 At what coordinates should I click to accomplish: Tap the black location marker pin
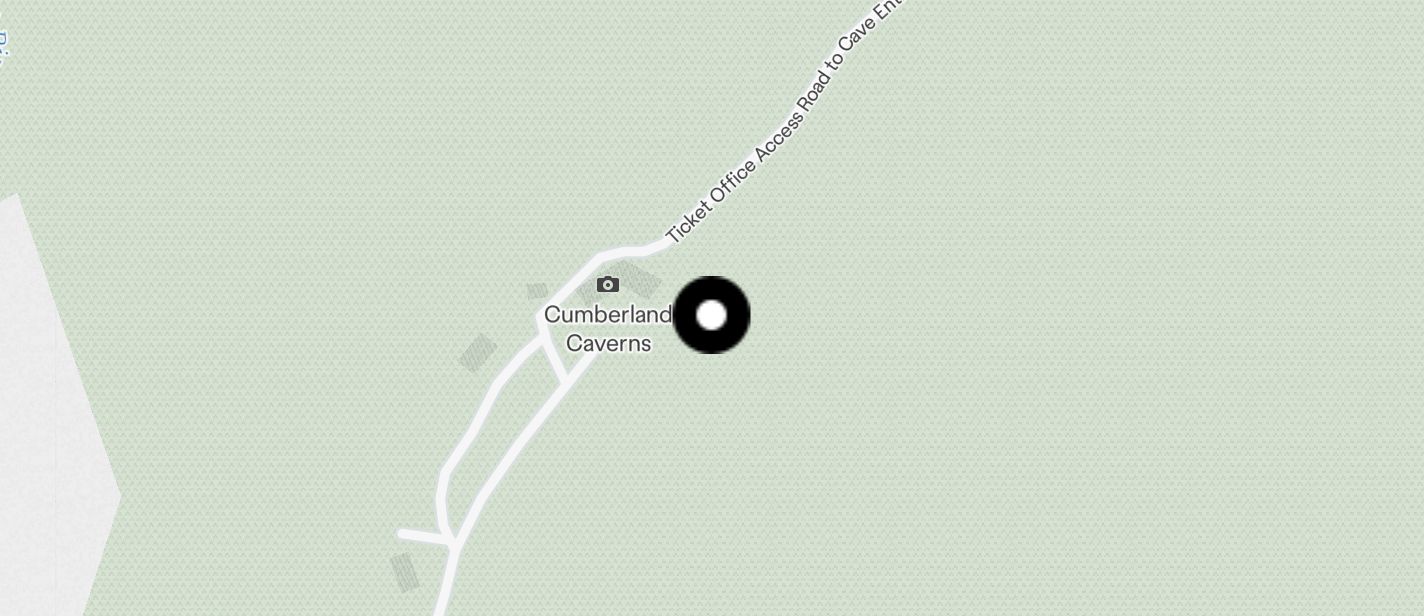point(711,316)
